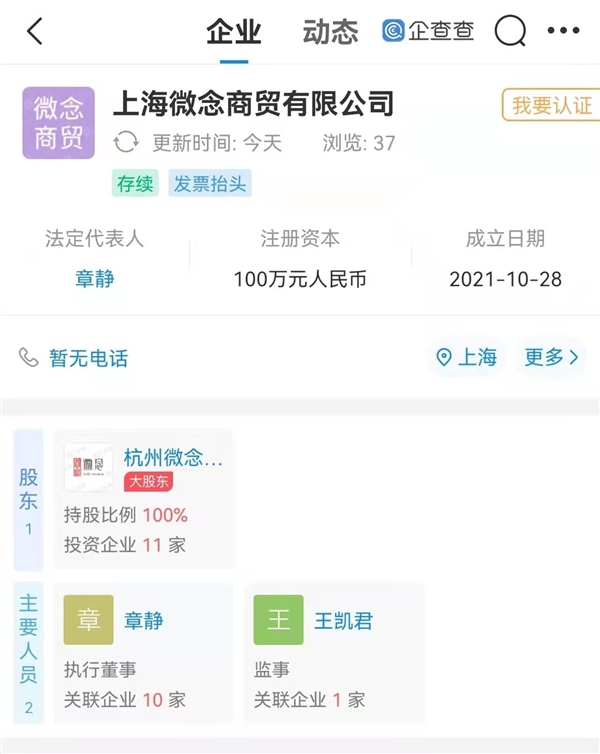600x754 pixels.
Task: Open the three-dot overflow menu
Action: [563, 32]
